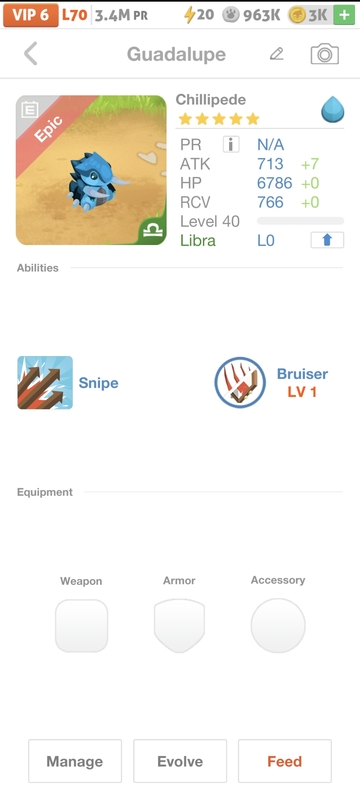This screenshot has width=360, height=800.
Task: Select the empty Accessory slot
Action: pos(278,626)
